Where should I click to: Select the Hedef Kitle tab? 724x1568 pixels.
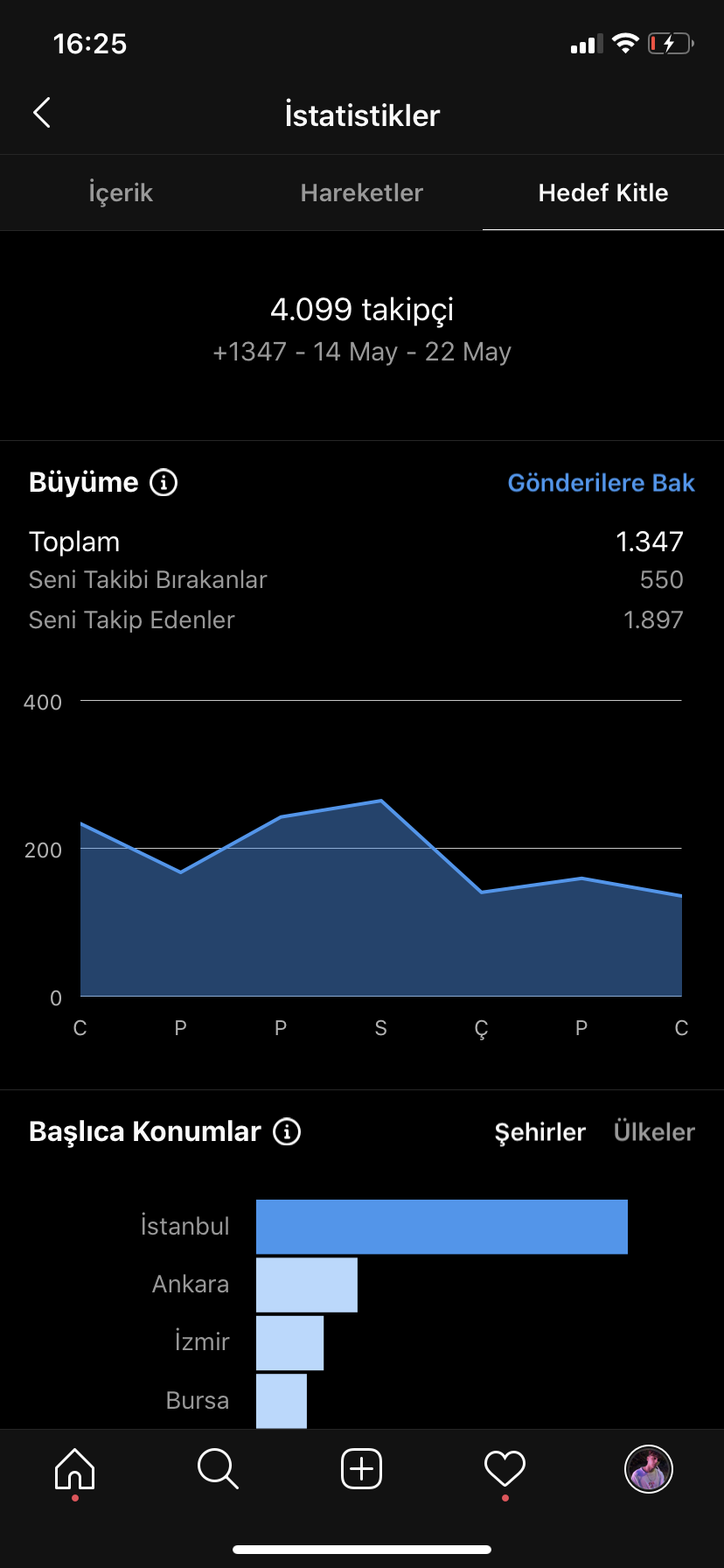[x=603, y=192]
